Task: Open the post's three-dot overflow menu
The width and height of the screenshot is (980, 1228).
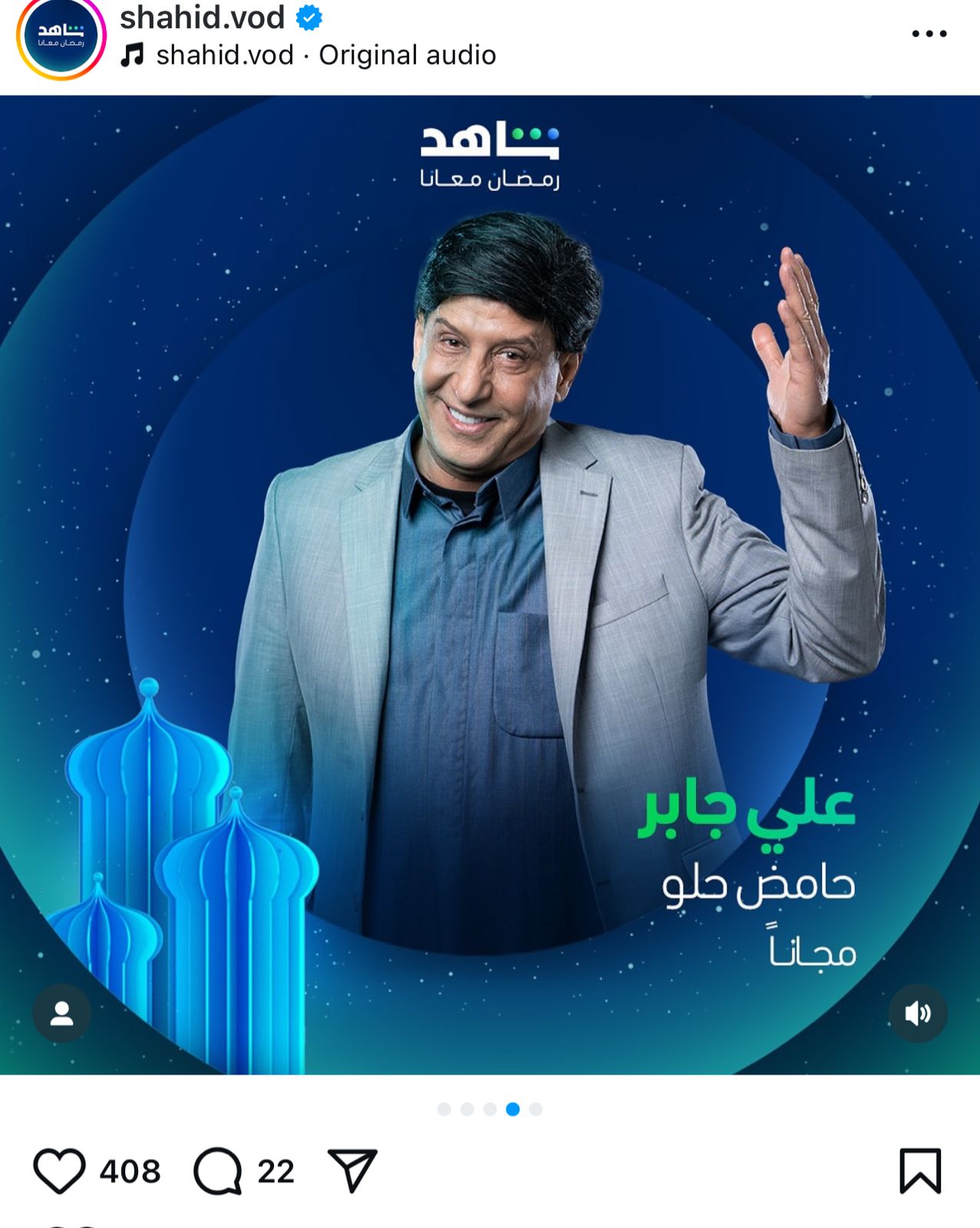Action: click(929, 34)
